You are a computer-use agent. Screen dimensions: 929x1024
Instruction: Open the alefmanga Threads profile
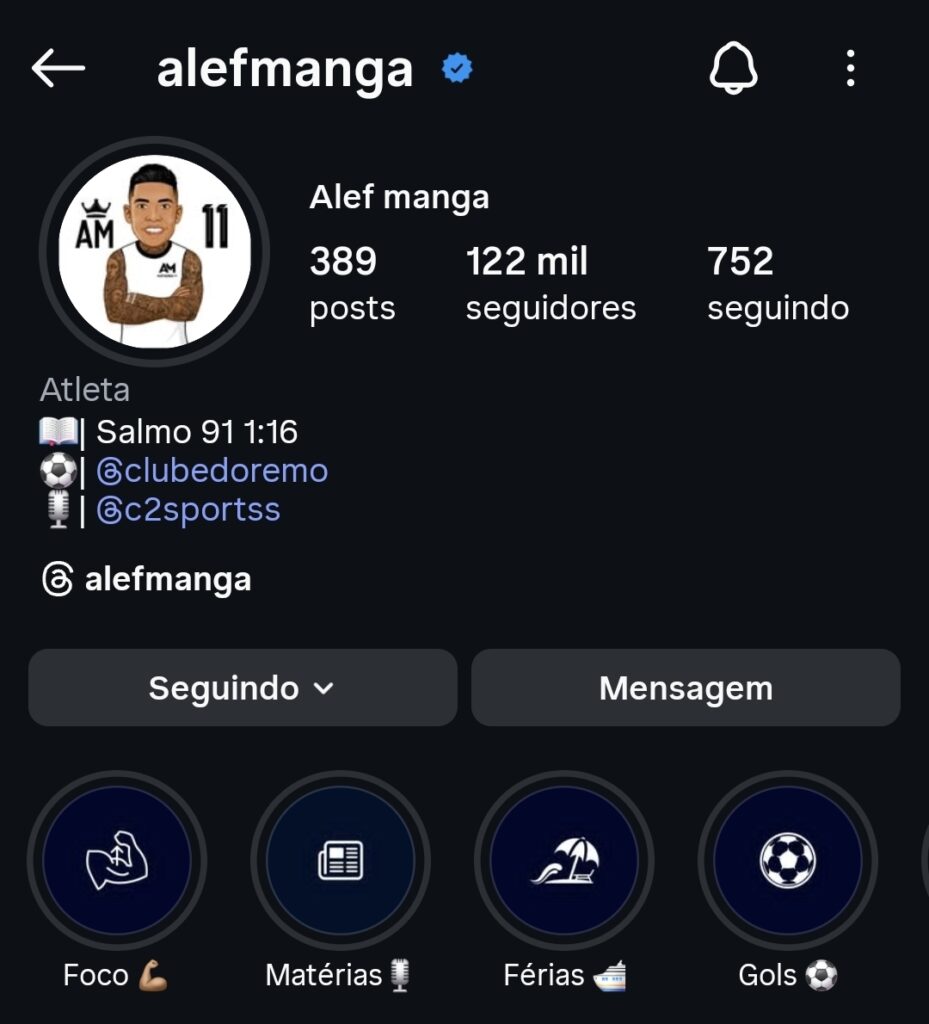[x=147, y=580]
